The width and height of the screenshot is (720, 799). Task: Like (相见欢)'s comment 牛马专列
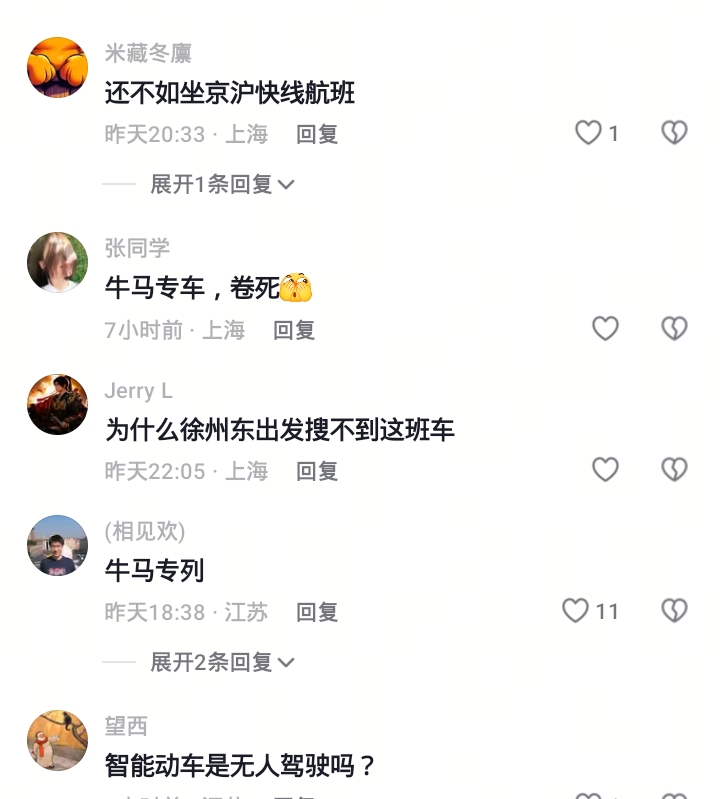tap(575, 611)
